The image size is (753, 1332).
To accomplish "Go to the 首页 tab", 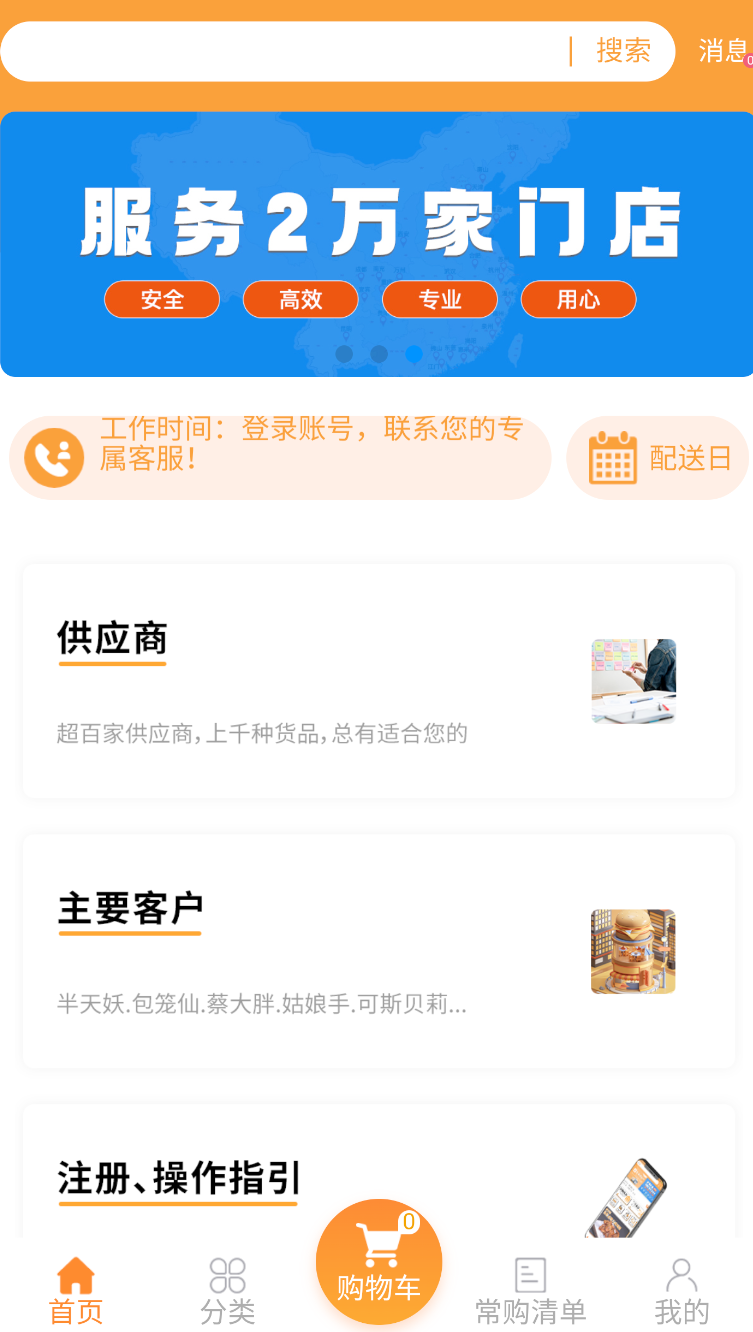I will coord(76,1291).
